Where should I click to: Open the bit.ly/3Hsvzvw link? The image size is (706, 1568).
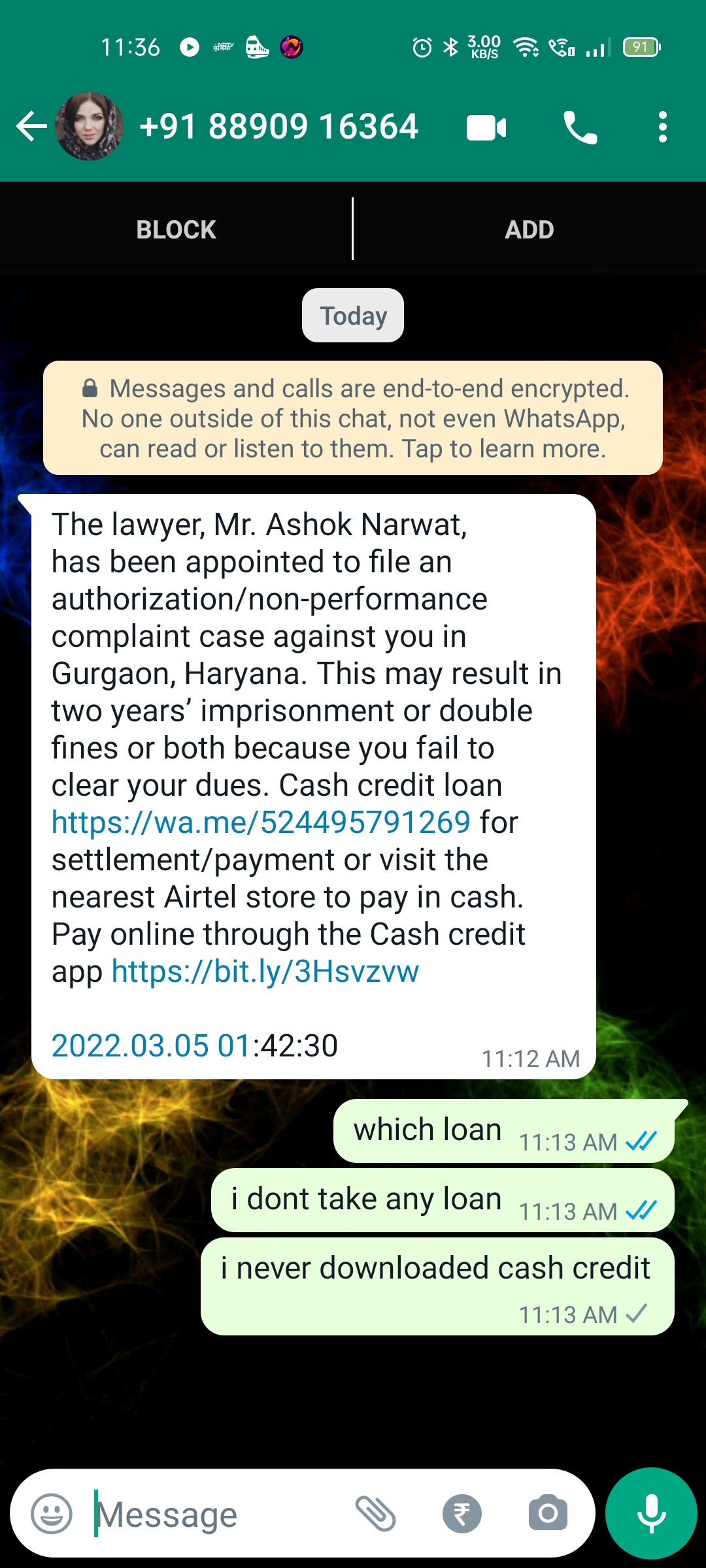click(x=265, y=972)
